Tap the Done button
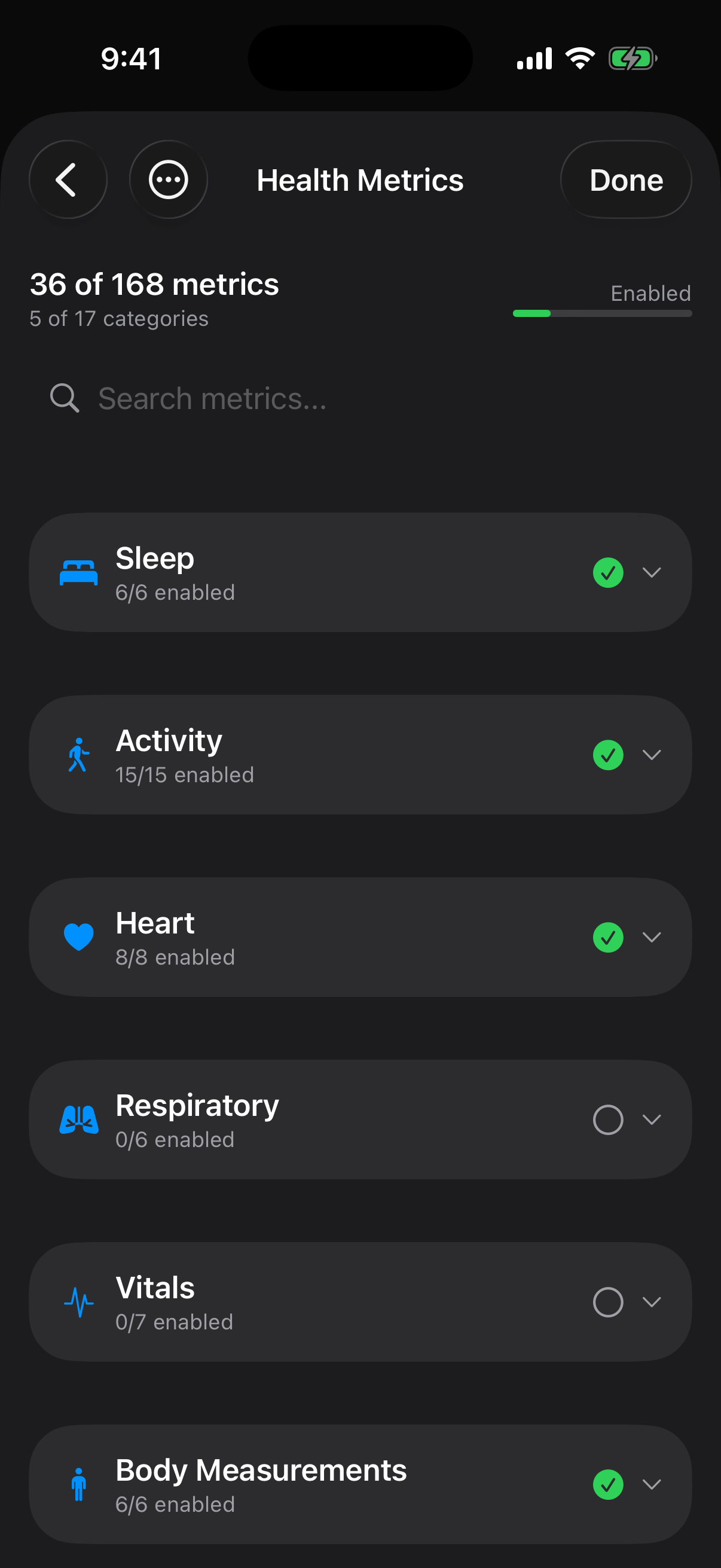The width and height of the screenshot is (721, 1568). tap(625, 179)
